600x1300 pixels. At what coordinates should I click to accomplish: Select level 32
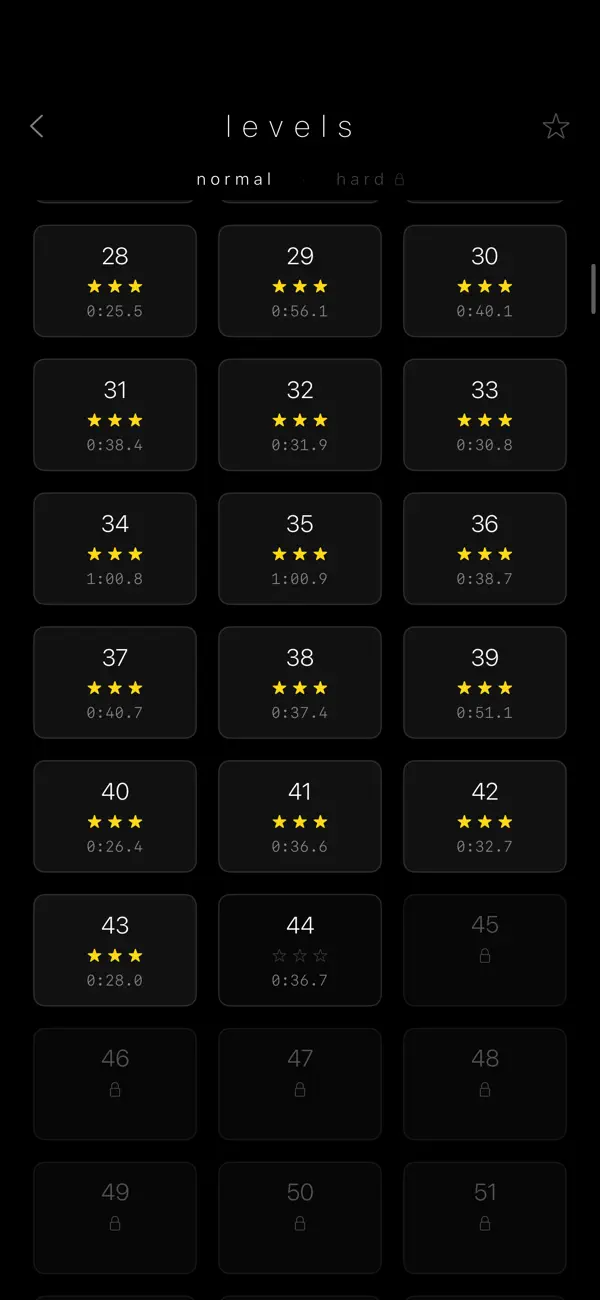point(300,415)
